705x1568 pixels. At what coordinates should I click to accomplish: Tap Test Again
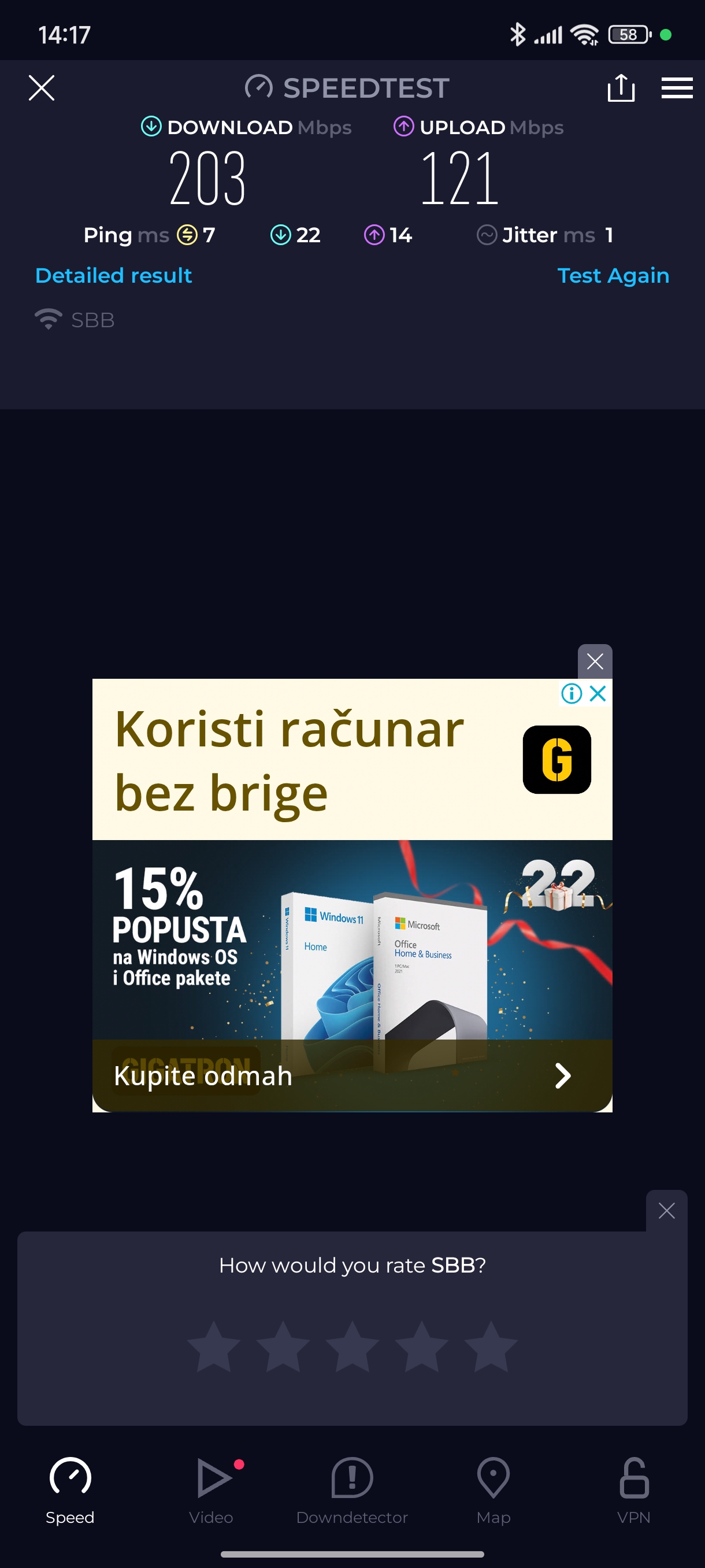pos(613,276)
